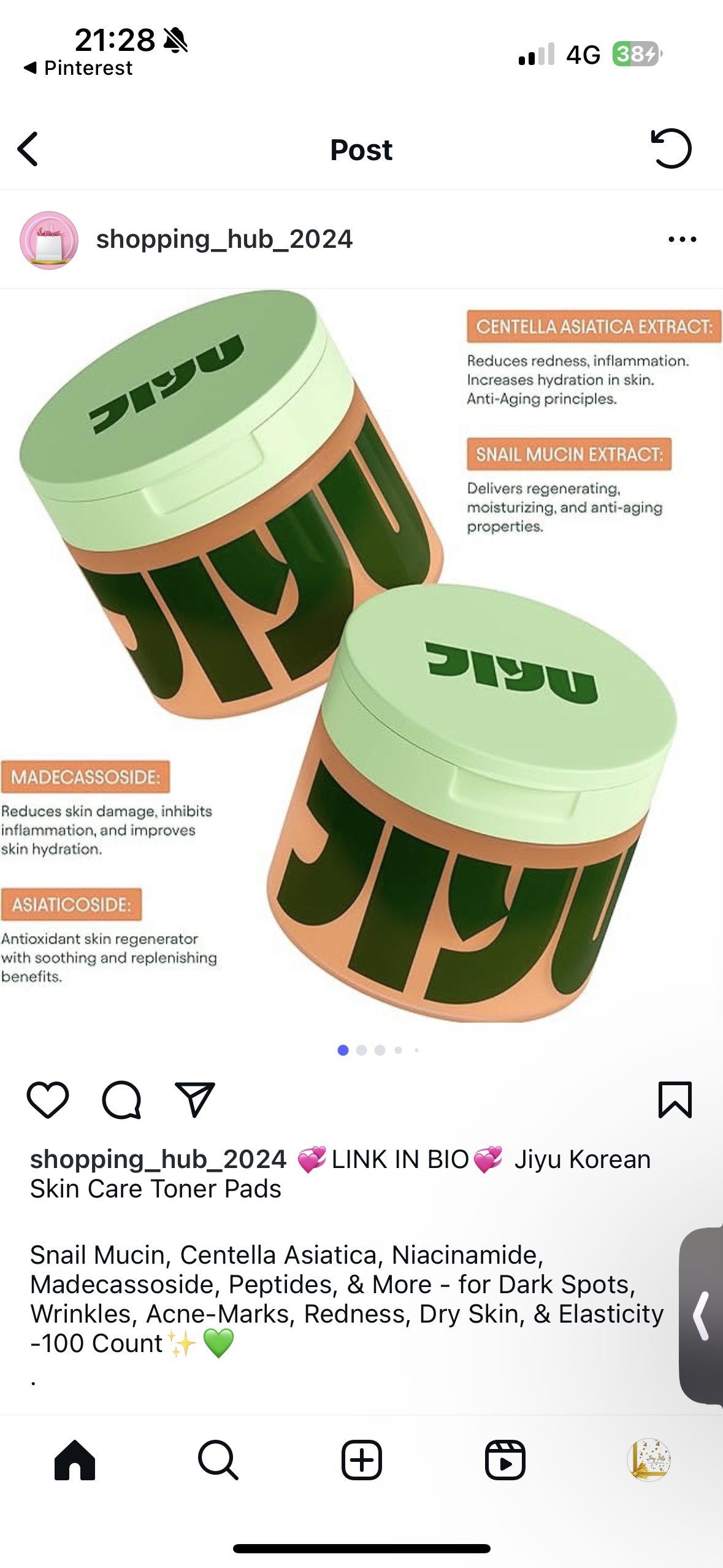
Task: Go to the Home tab
Action: [75, 1461]
